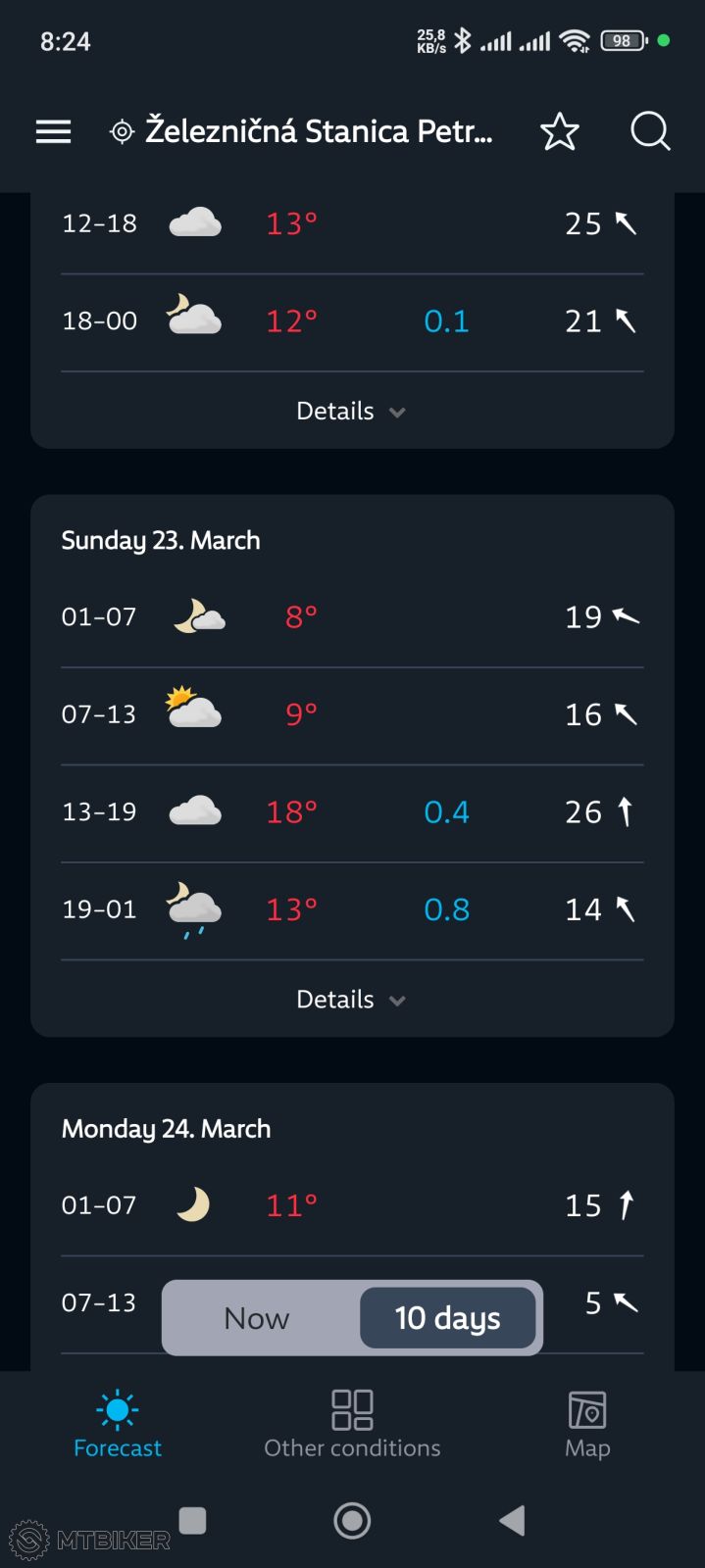Switch to the Other conditions tab
Viewport: 705px width, 1568px height.
point(352,1424)
